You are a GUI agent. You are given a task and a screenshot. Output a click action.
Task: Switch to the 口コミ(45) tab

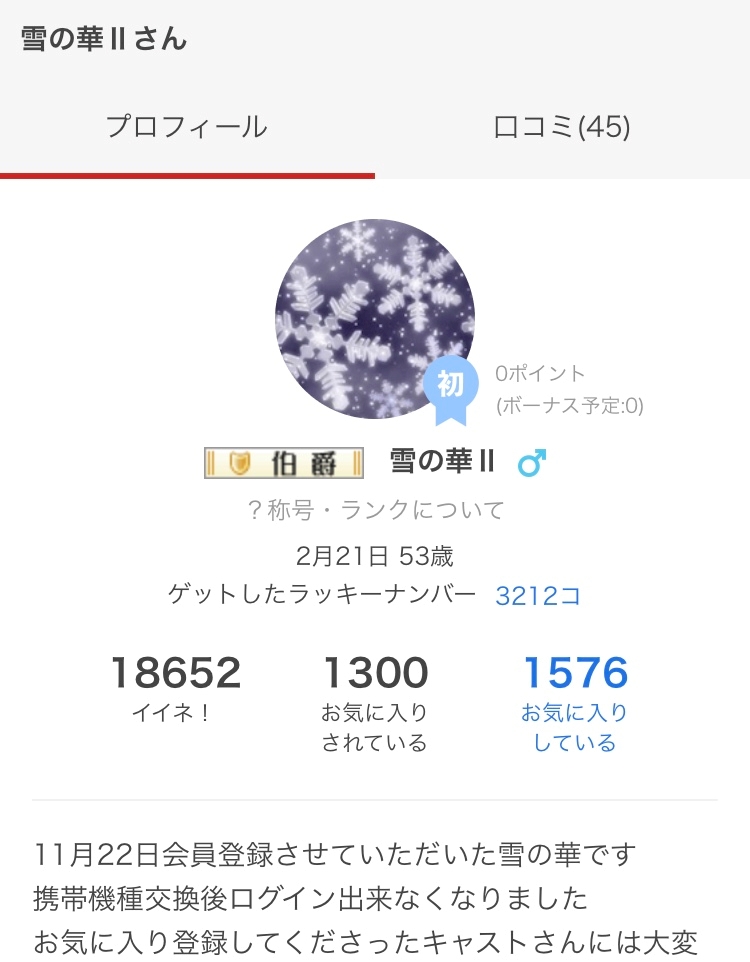click(x=562, y=127)
